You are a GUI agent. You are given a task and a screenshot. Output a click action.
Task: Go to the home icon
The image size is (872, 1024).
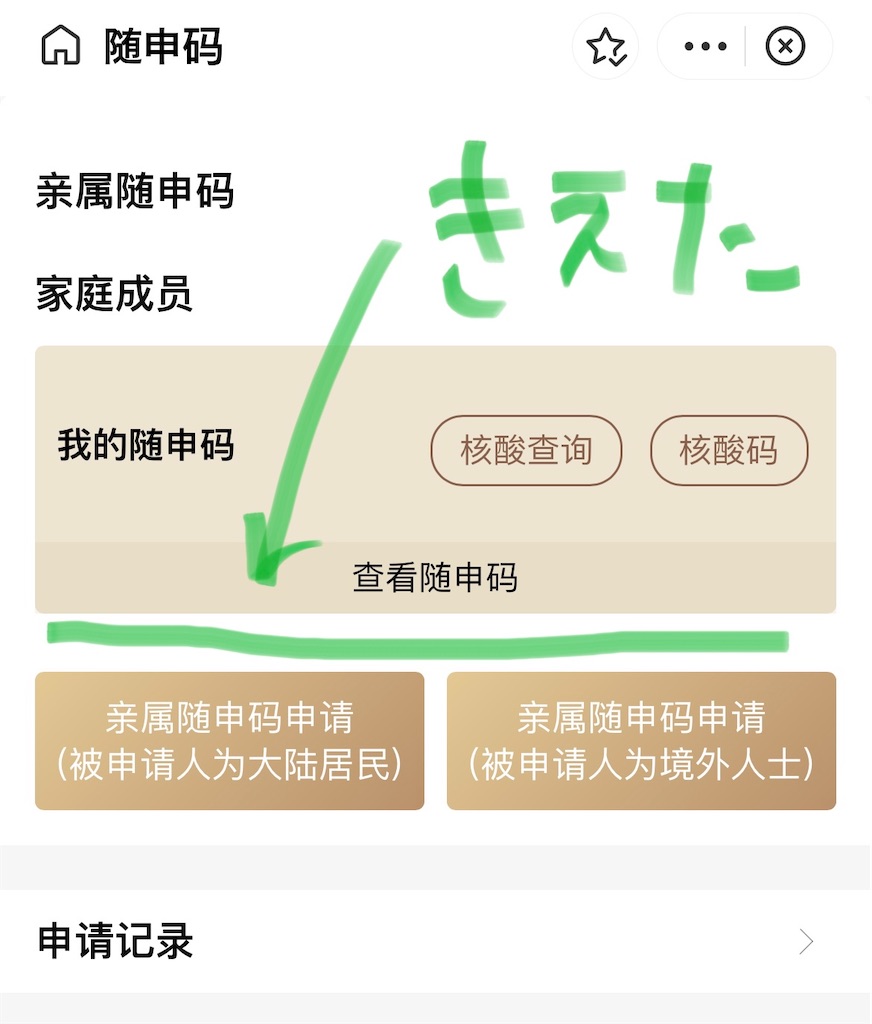pos(61,46)
